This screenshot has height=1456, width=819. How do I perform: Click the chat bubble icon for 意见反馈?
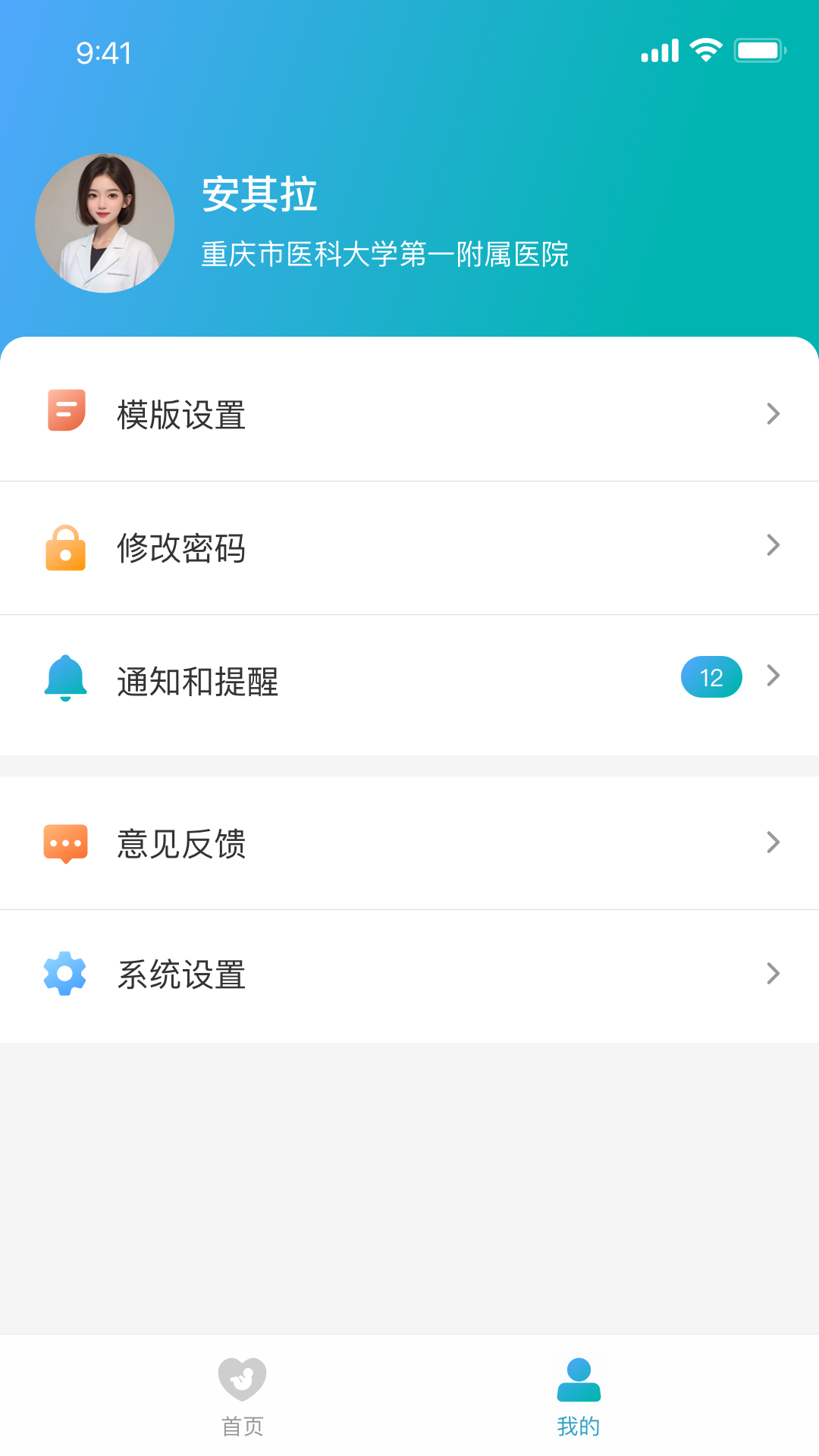coord(65,842)
